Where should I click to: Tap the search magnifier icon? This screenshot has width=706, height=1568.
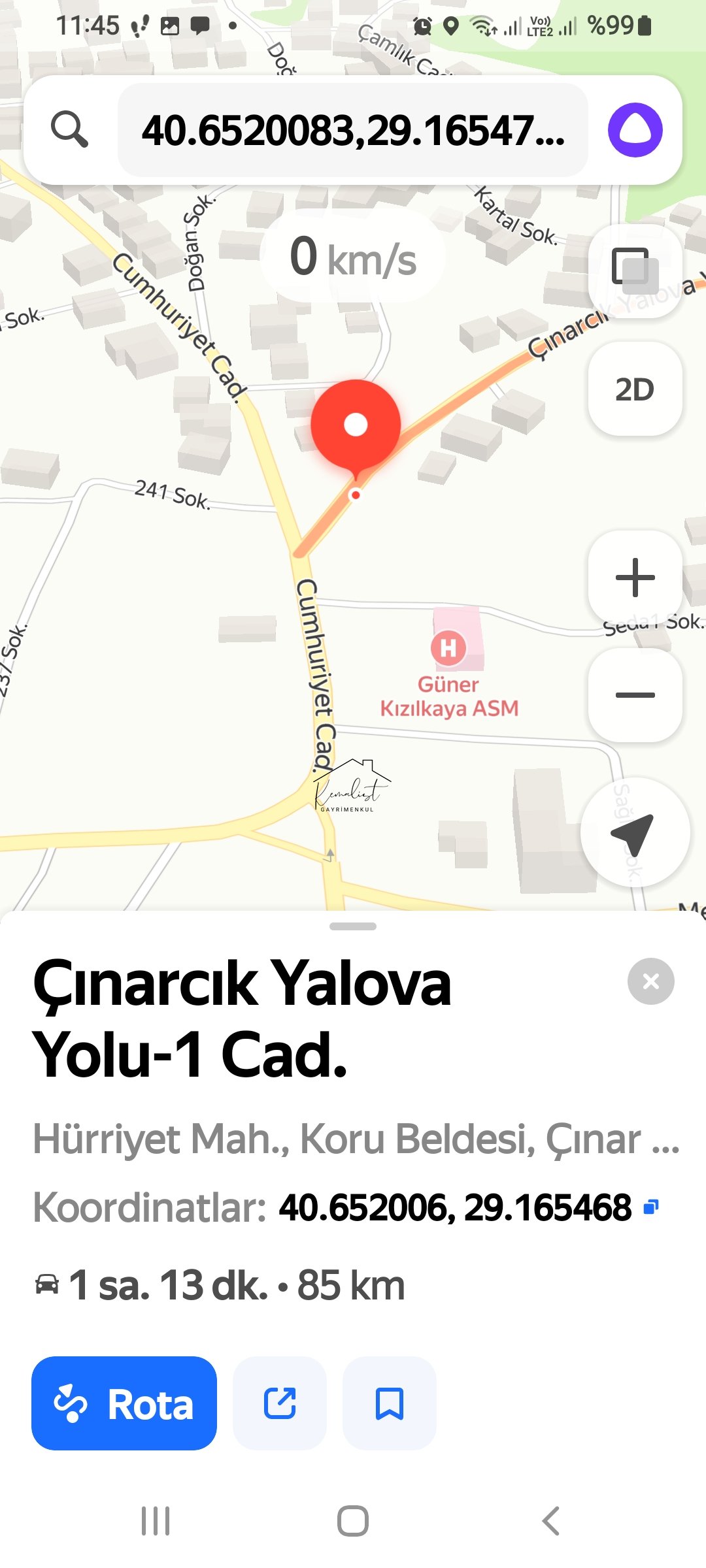click(x=69, y=129)
